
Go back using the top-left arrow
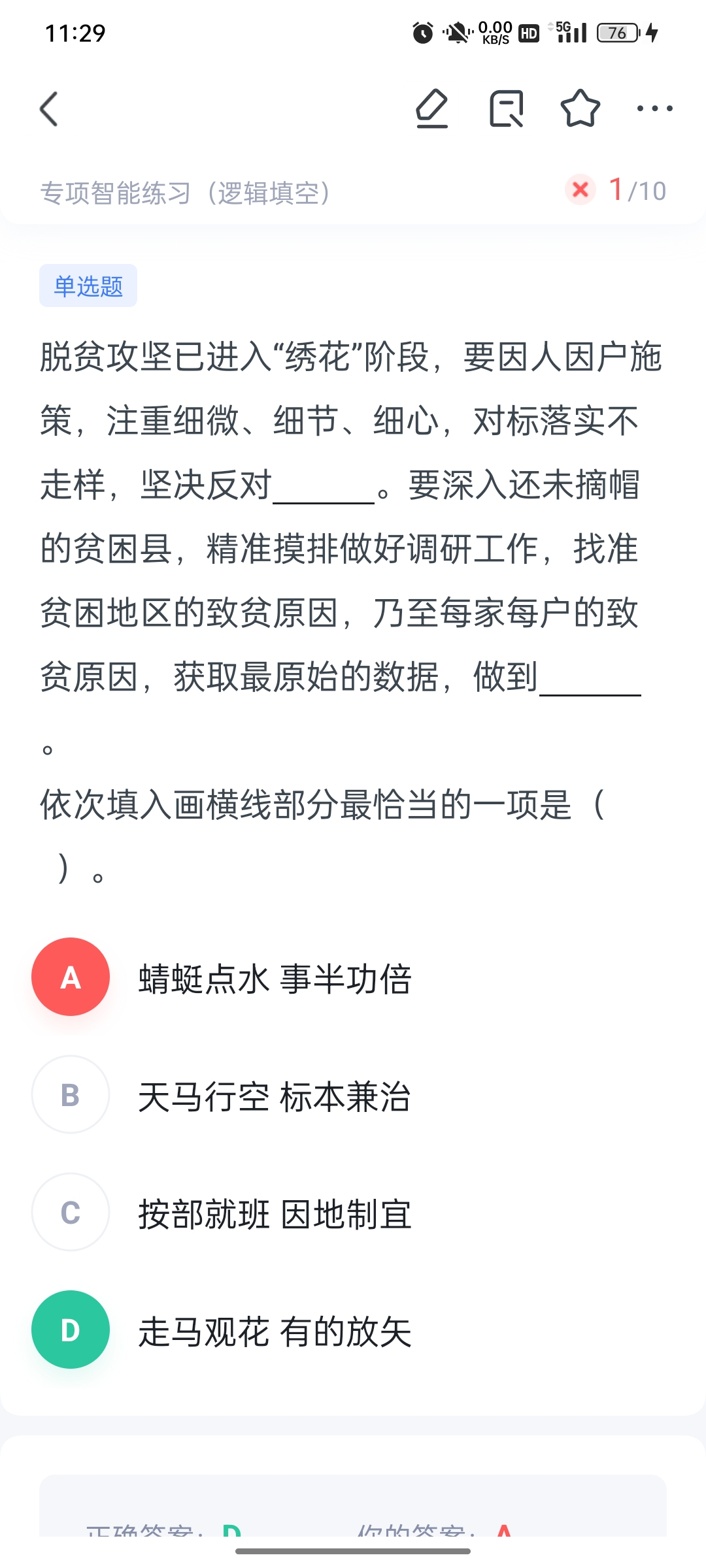(49, 108)
